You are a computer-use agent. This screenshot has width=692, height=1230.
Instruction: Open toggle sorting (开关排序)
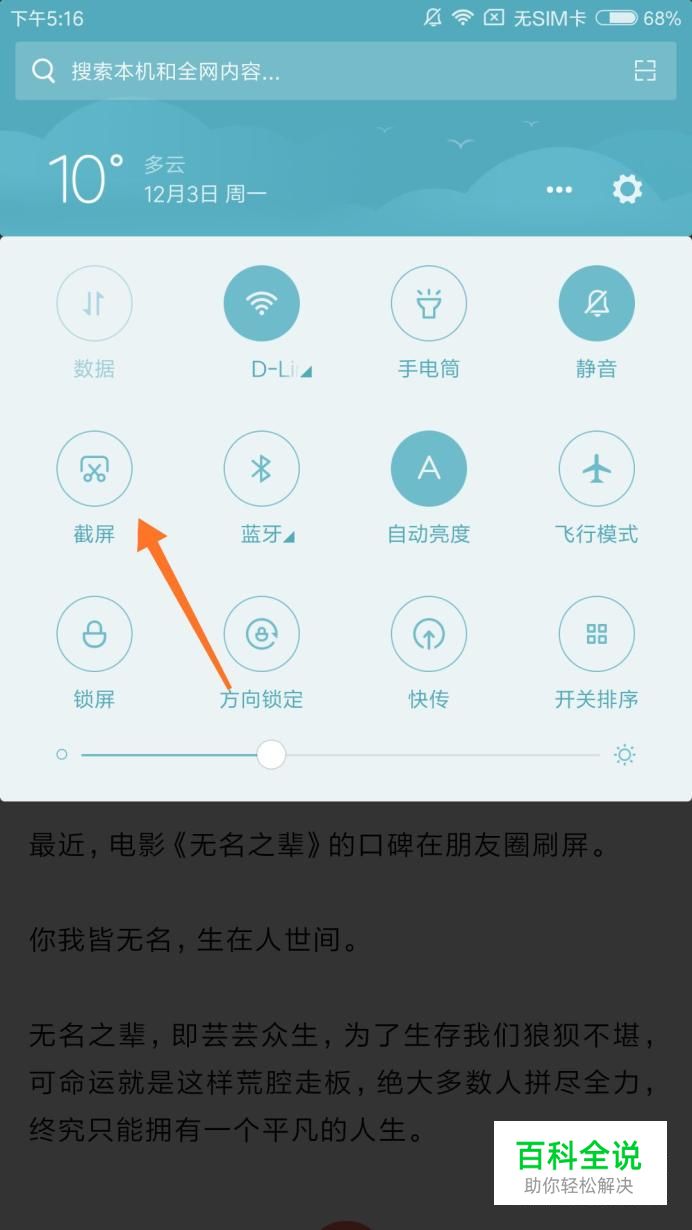[x=596, y=634]
